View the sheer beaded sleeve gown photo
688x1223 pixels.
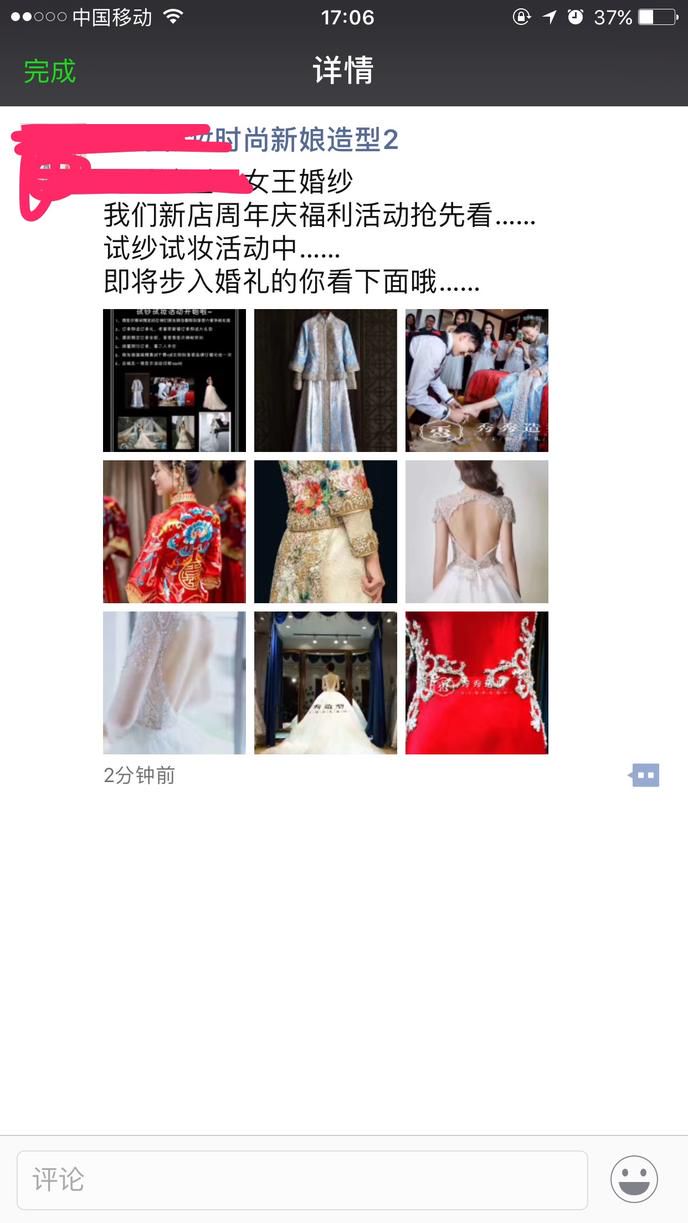[x=174, y=682]
